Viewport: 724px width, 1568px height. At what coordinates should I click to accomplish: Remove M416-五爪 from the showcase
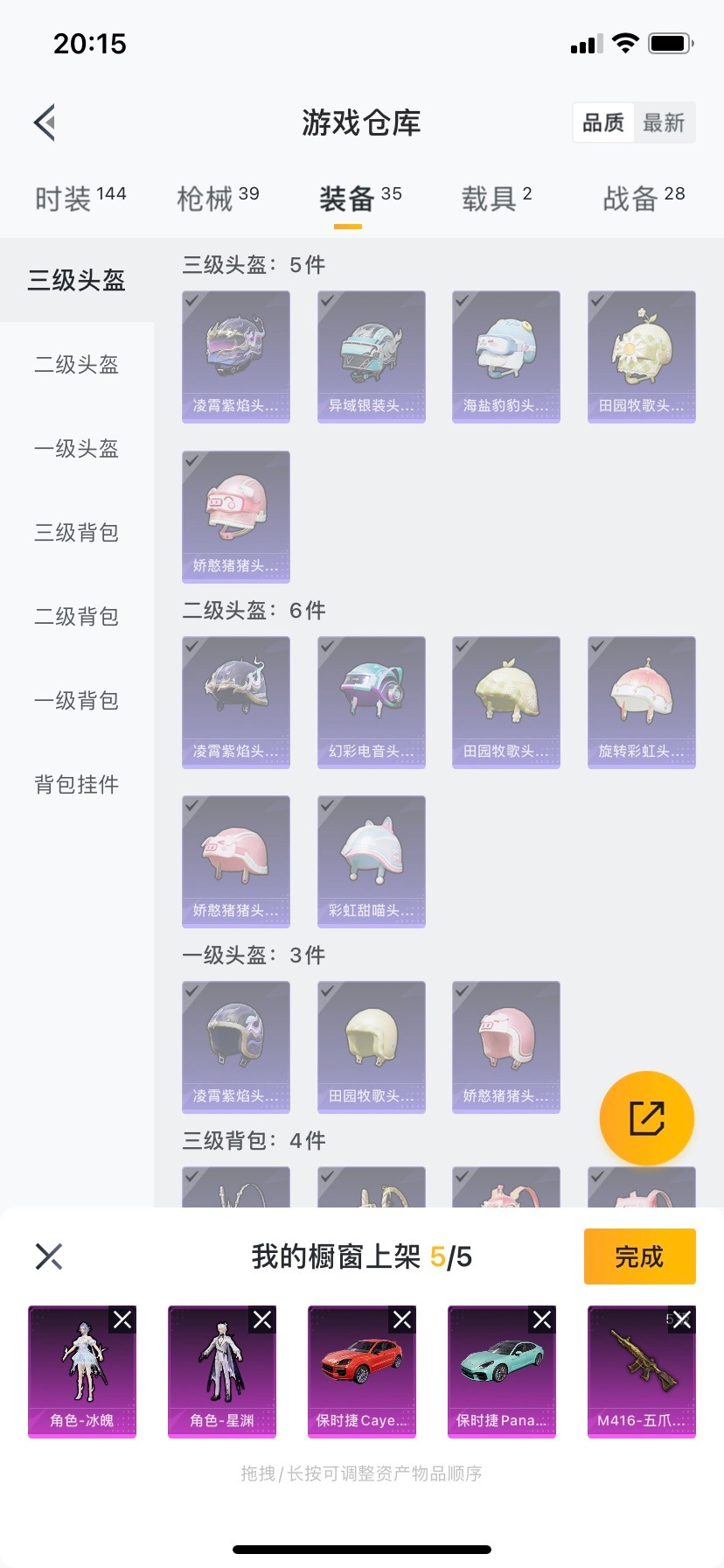pos(682,1319)
